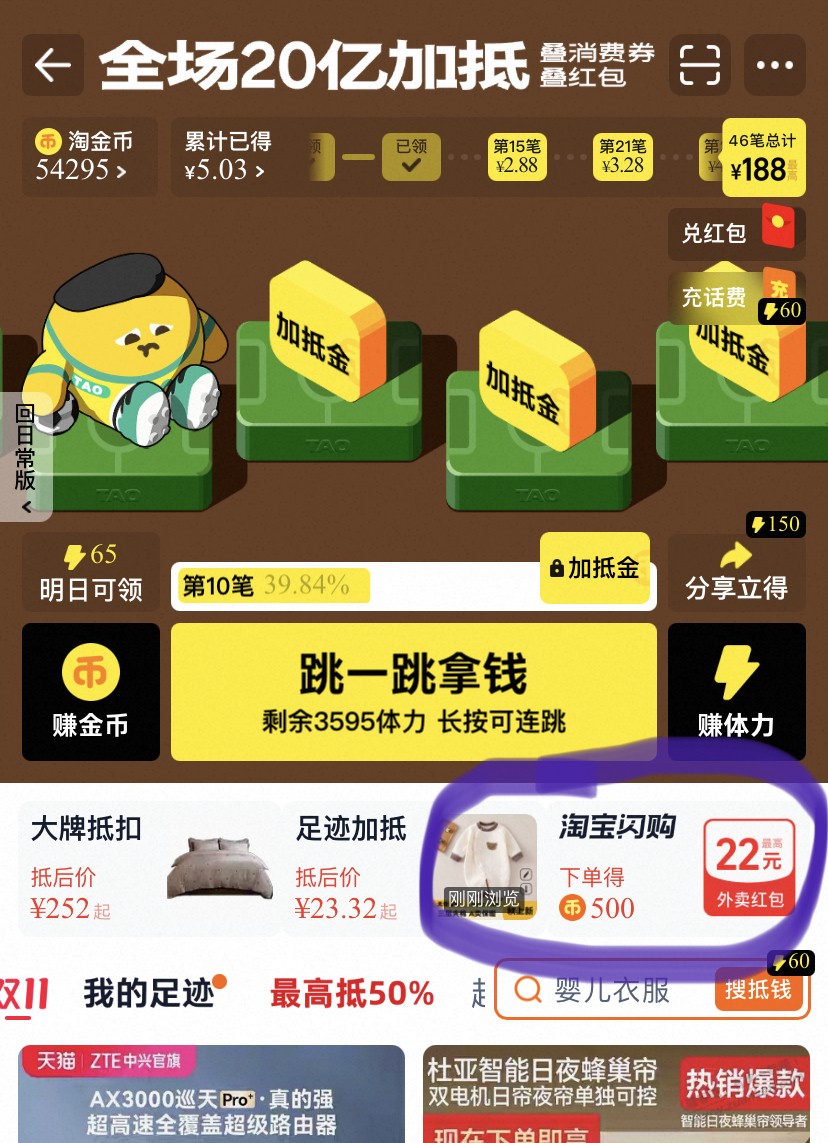
Task: Tap the 婴儿衣服 search field
Action: click(612, 990)
